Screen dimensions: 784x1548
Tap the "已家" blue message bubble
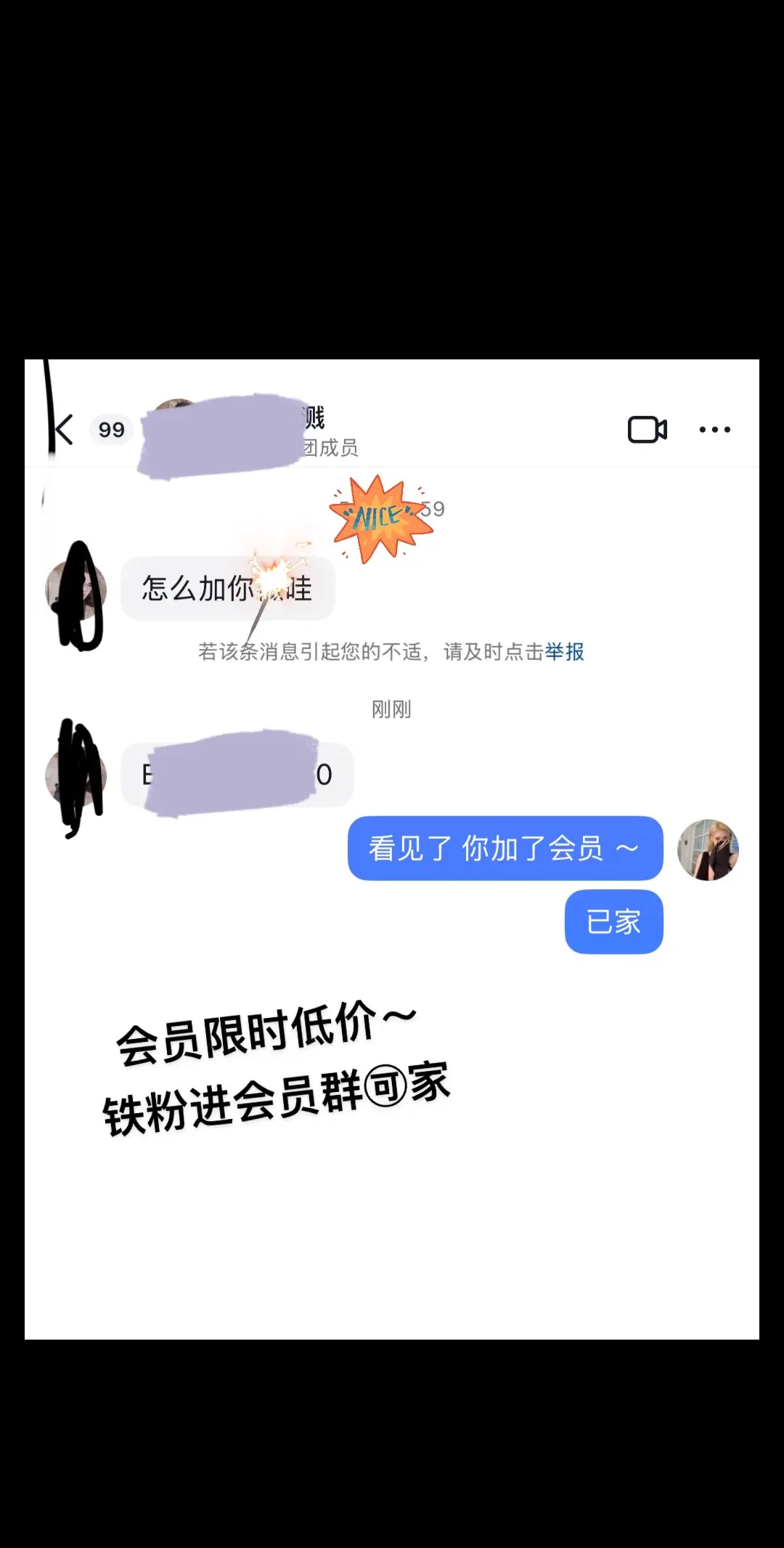point(613,921)
